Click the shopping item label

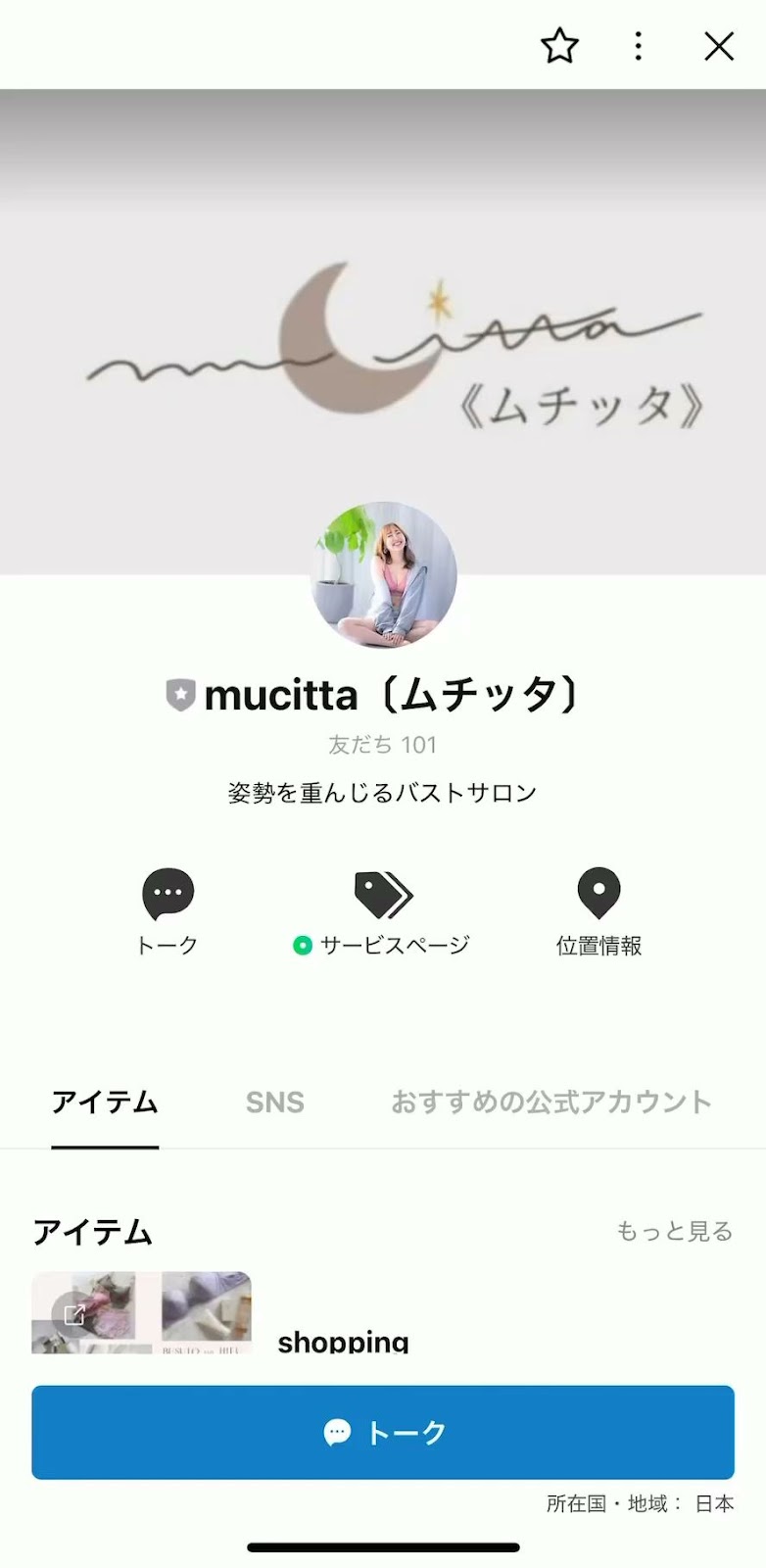pos(345,1342)
